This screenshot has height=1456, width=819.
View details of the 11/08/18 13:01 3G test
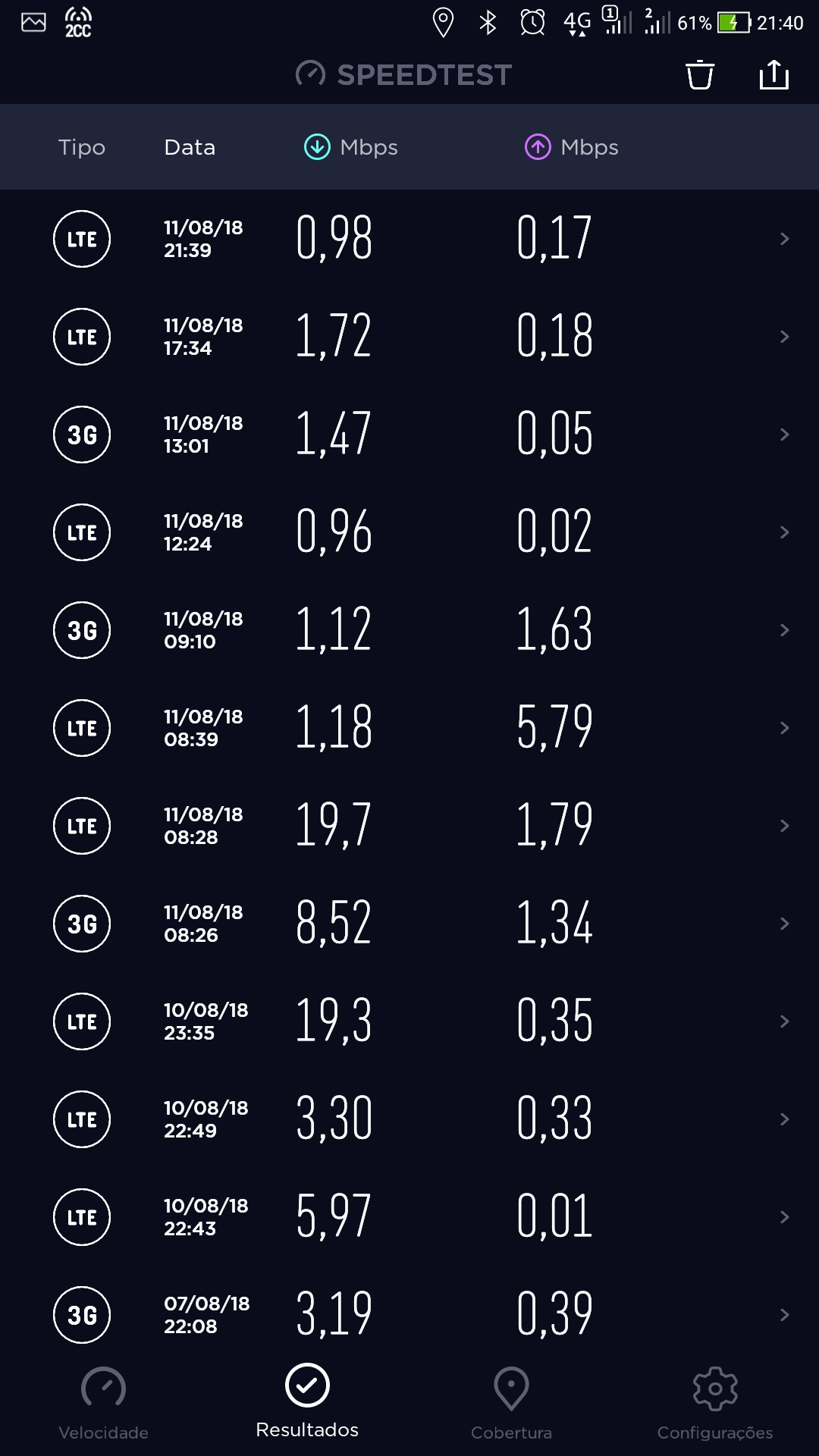pos(409,435)
